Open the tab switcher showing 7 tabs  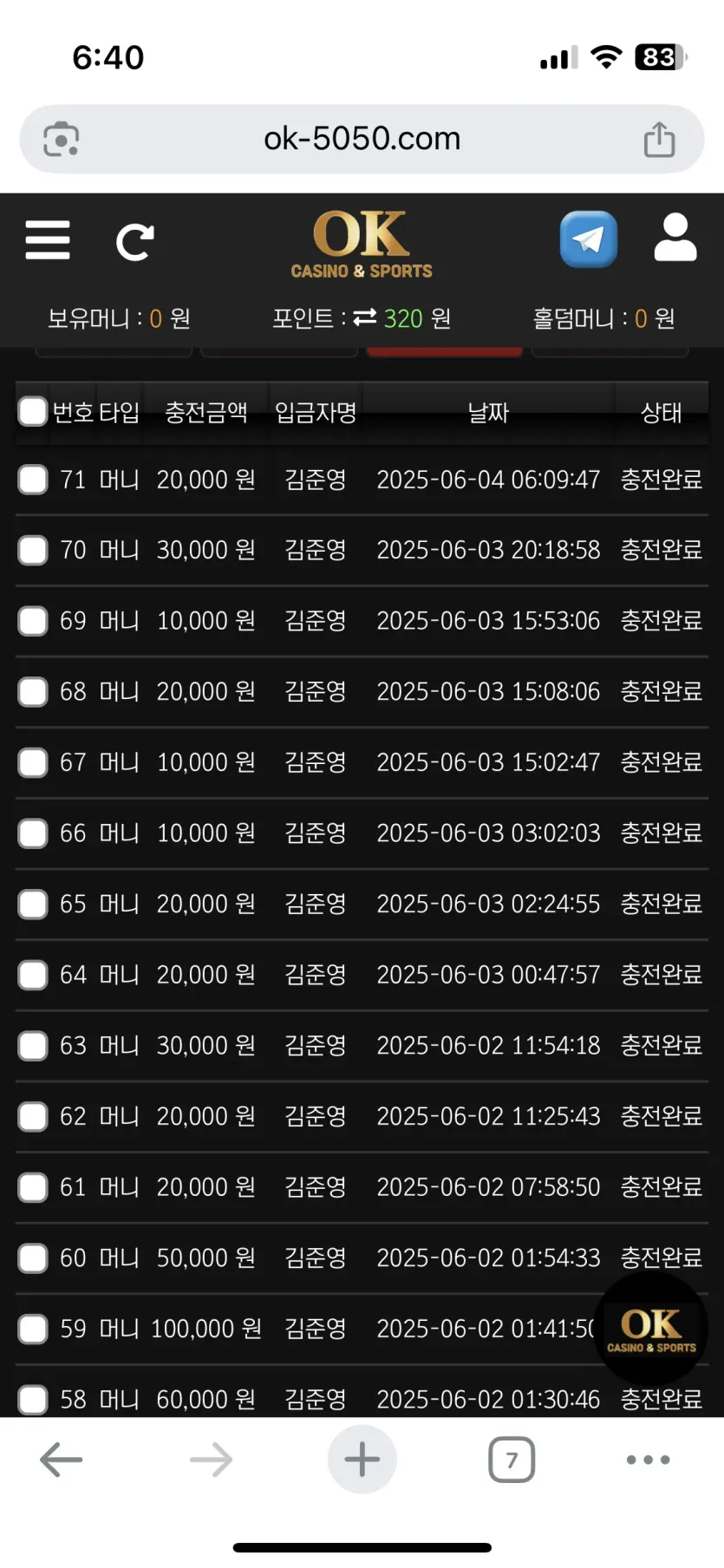pos(512,1460)
